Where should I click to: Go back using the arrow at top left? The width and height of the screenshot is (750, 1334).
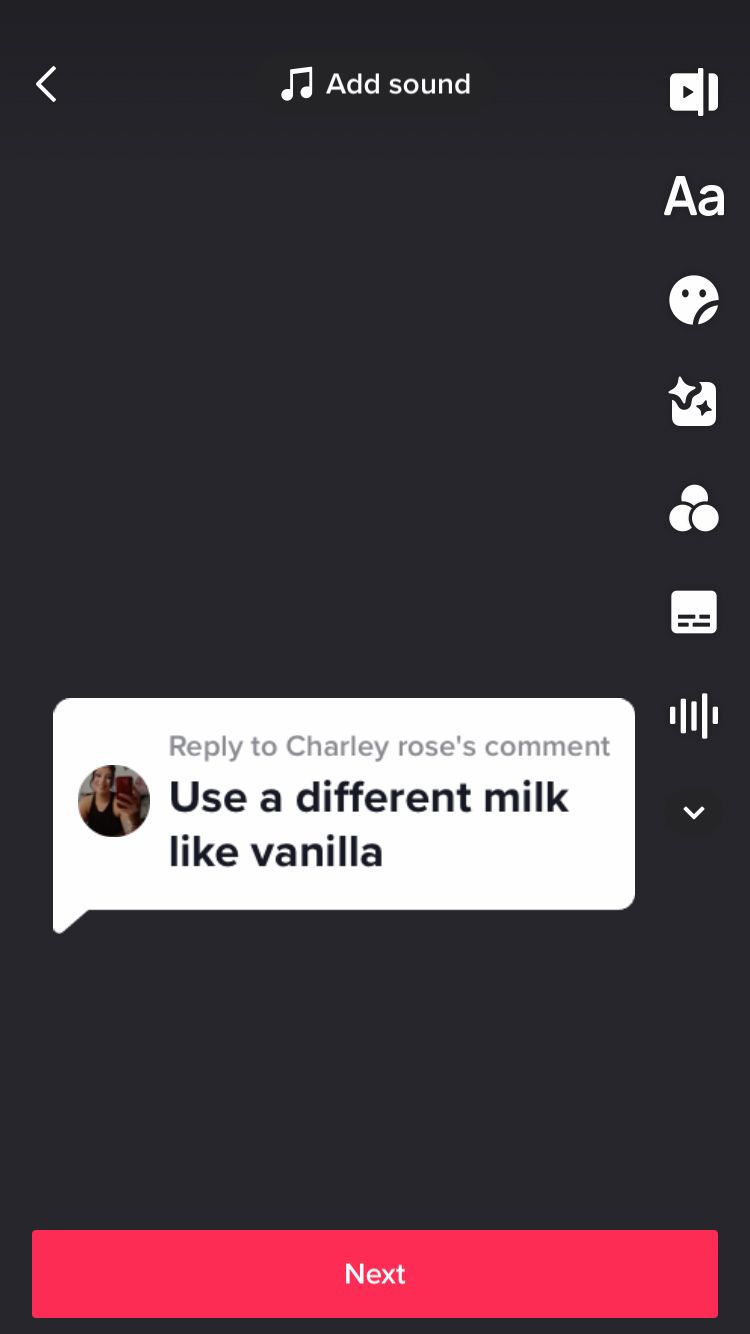pos(46,84)
